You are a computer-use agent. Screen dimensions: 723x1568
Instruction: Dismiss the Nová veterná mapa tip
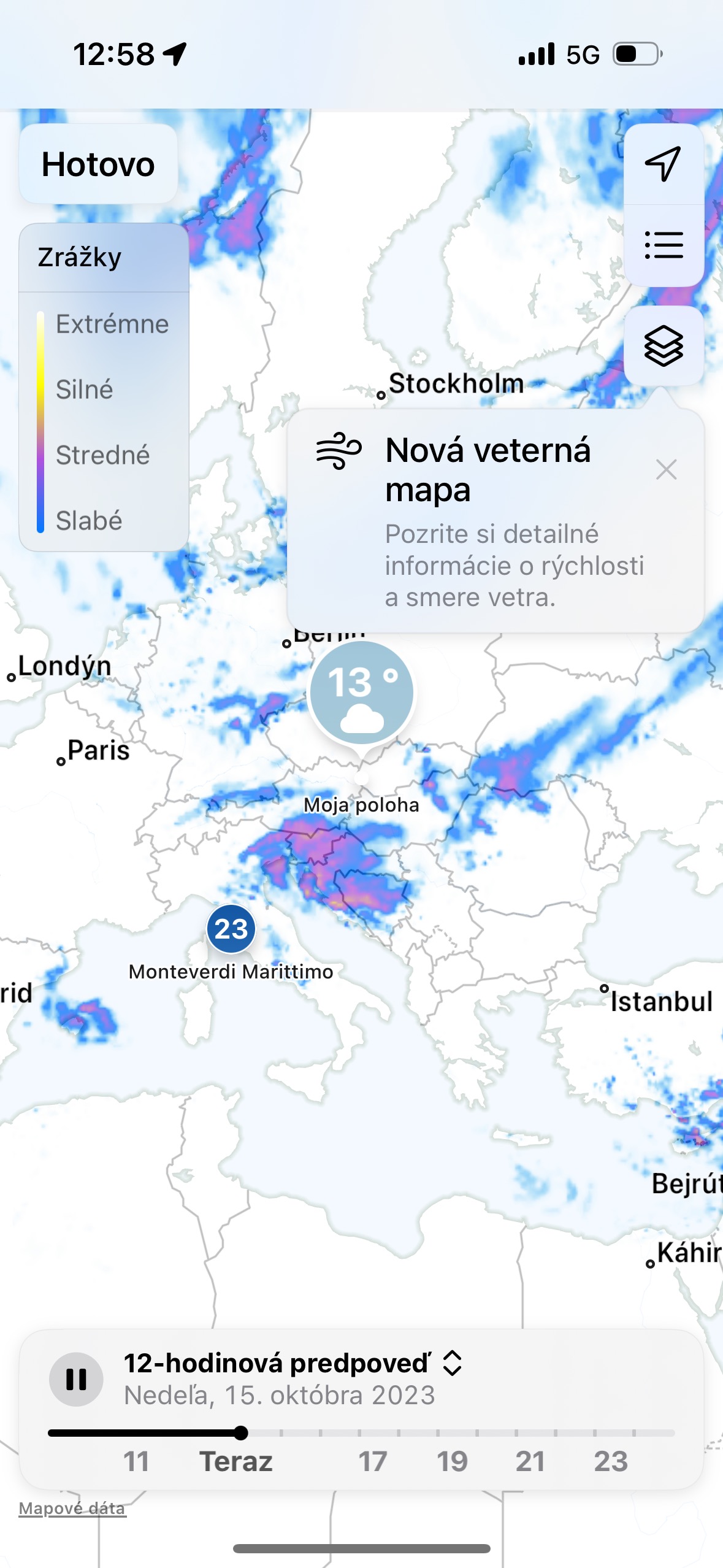[x=666, y=470]
